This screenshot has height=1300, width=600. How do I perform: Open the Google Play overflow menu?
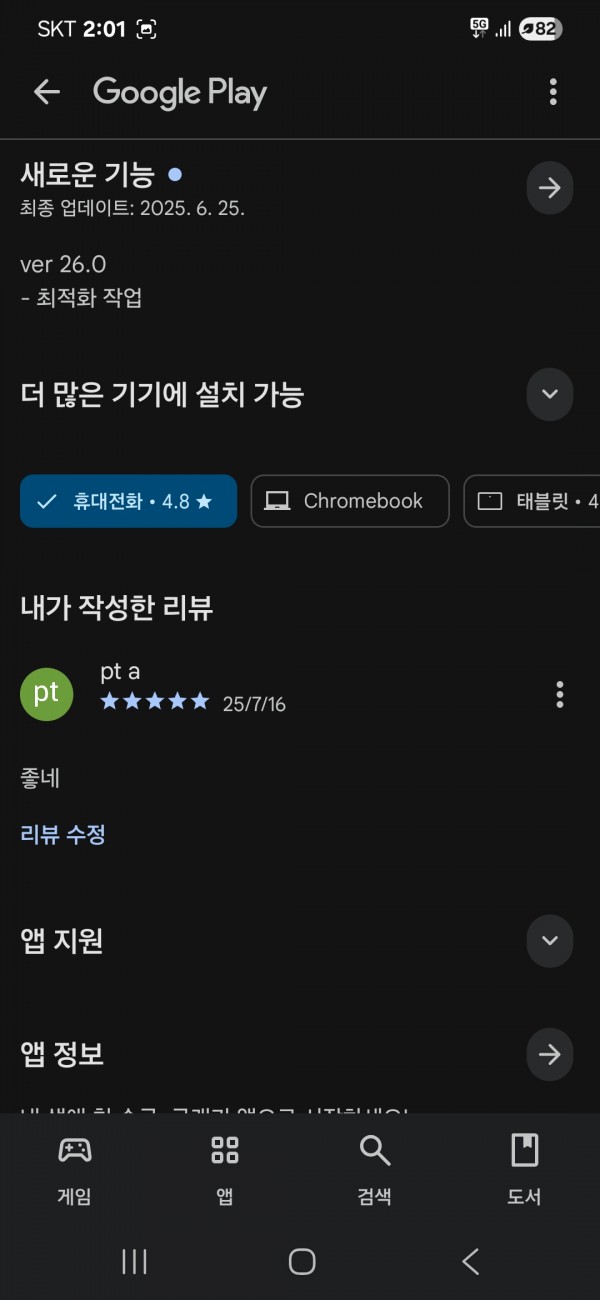point(553,92)
